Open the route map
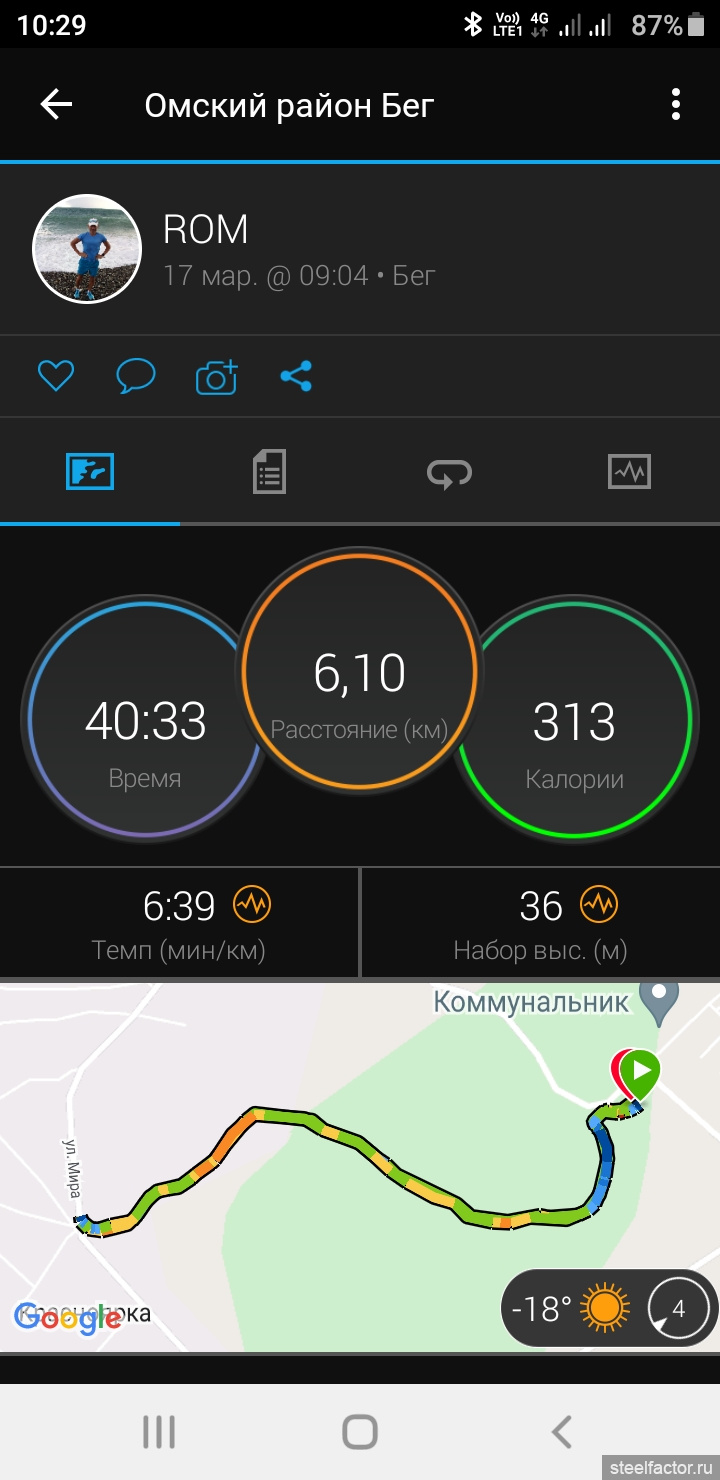Image resolution: width=720 pixels, height=1480 pixels. point(360,1167)
